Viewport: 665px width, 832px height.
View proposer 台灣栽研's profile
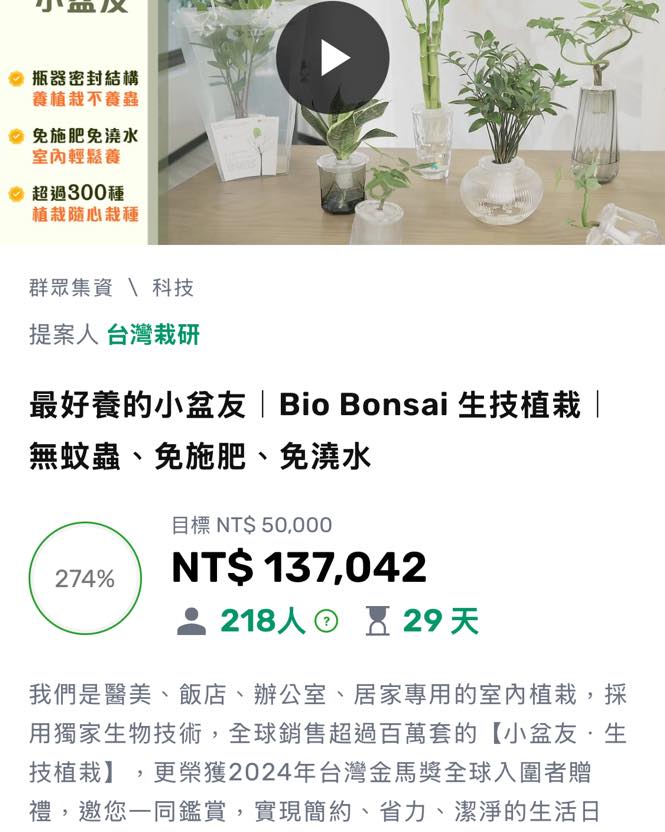[154, 335]
